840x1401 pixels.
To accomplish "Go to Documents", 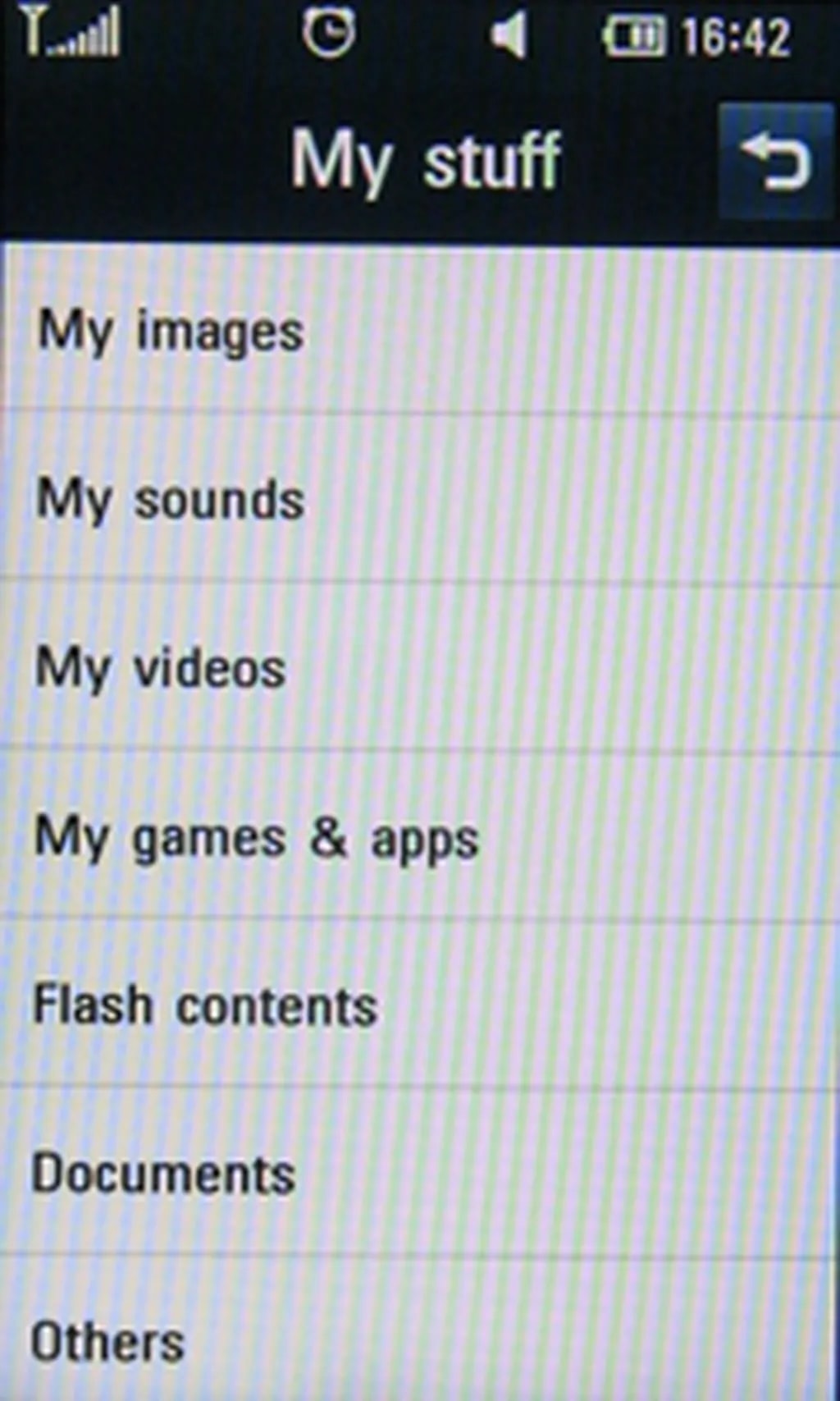I will coord(164,1174).
